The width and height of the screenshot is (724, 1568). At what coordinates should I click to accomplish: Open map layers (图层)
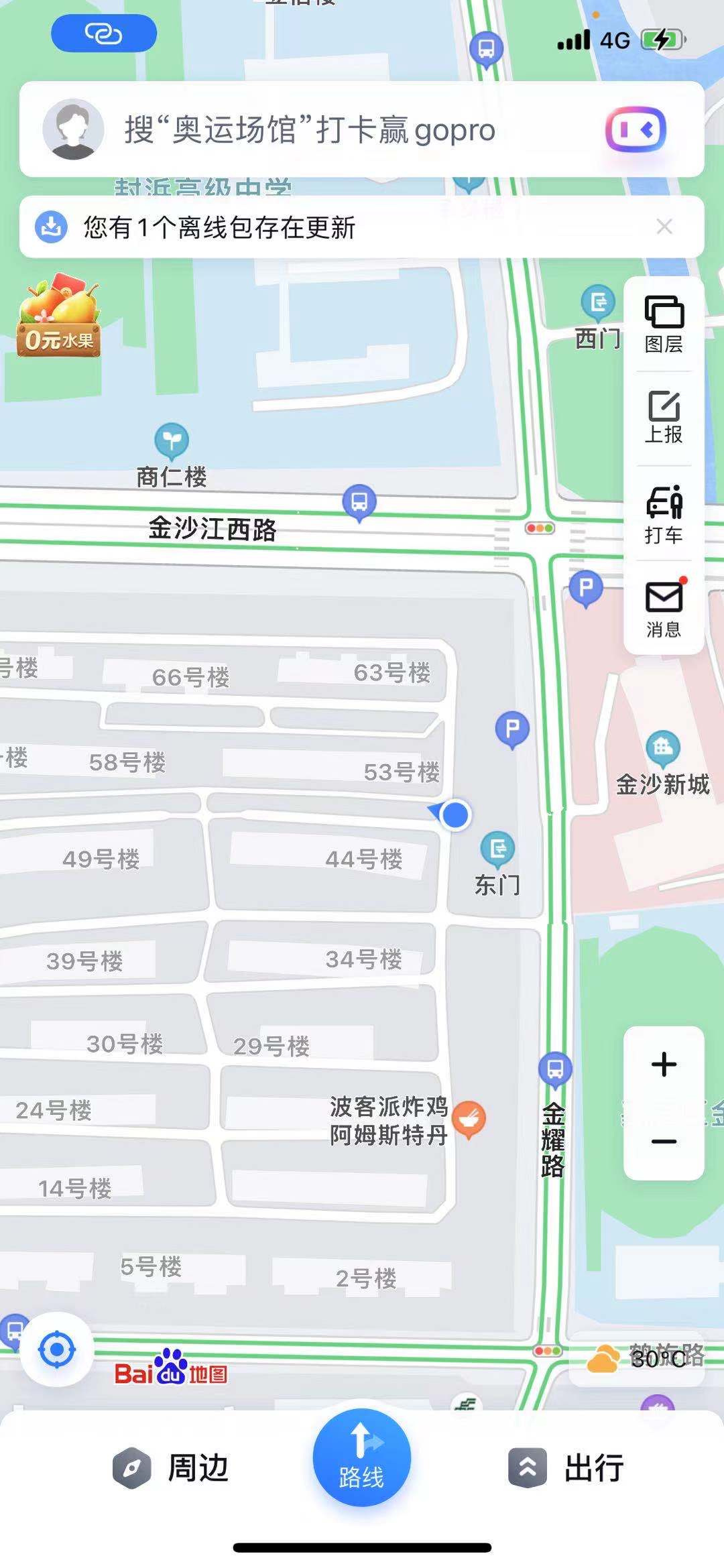[x=664, y=324]
